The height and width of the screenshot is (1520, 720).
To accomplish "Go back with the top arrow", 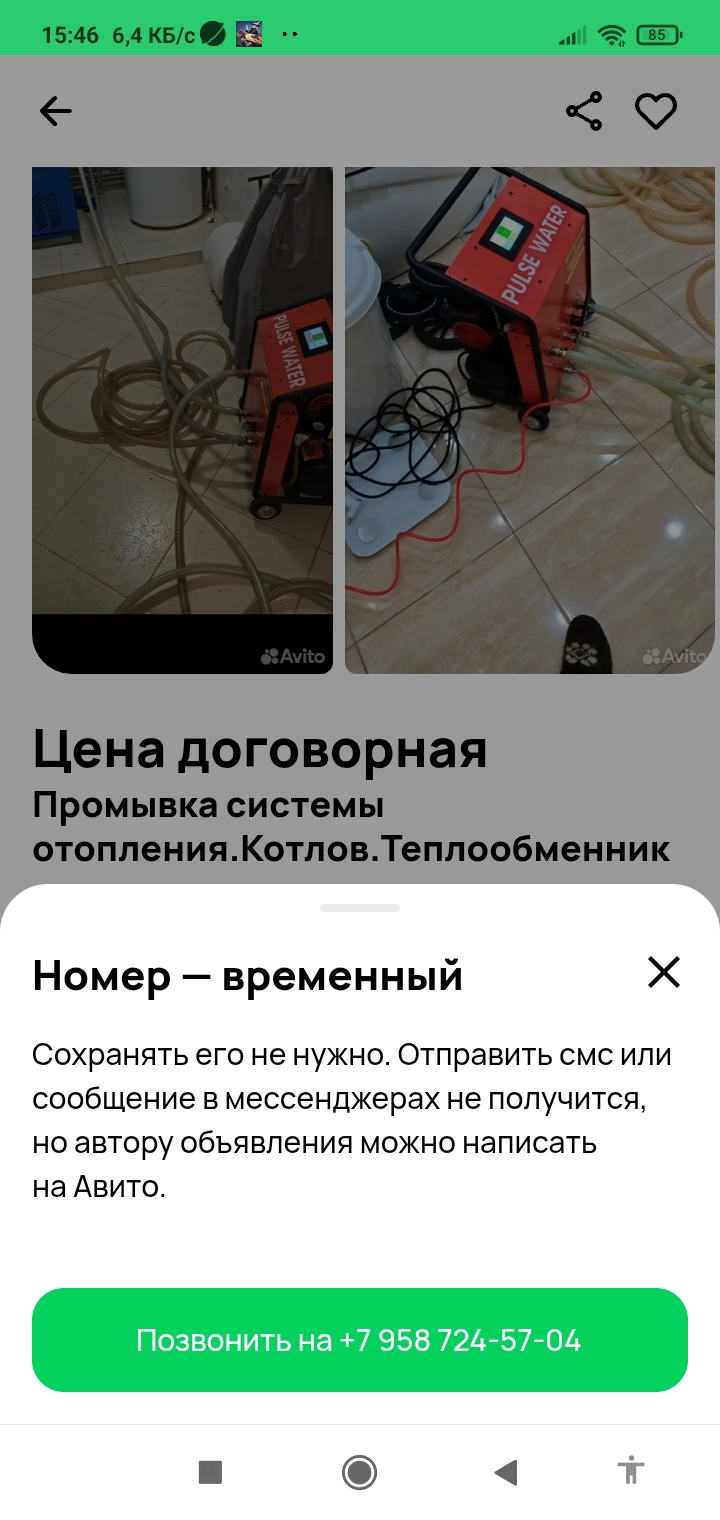I will (x=56, y=111).
